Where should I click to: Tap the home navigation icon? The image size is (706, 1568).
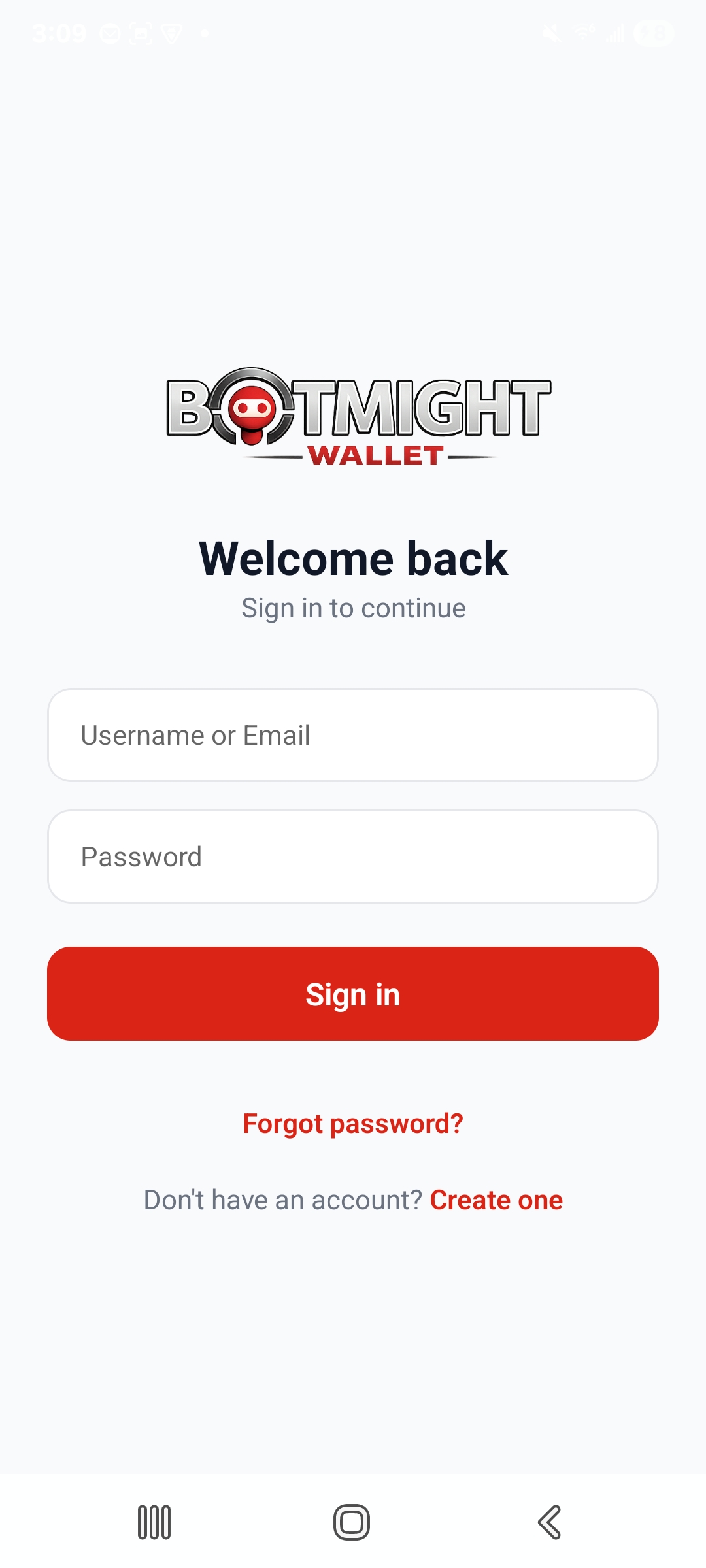pos(351,1520)
